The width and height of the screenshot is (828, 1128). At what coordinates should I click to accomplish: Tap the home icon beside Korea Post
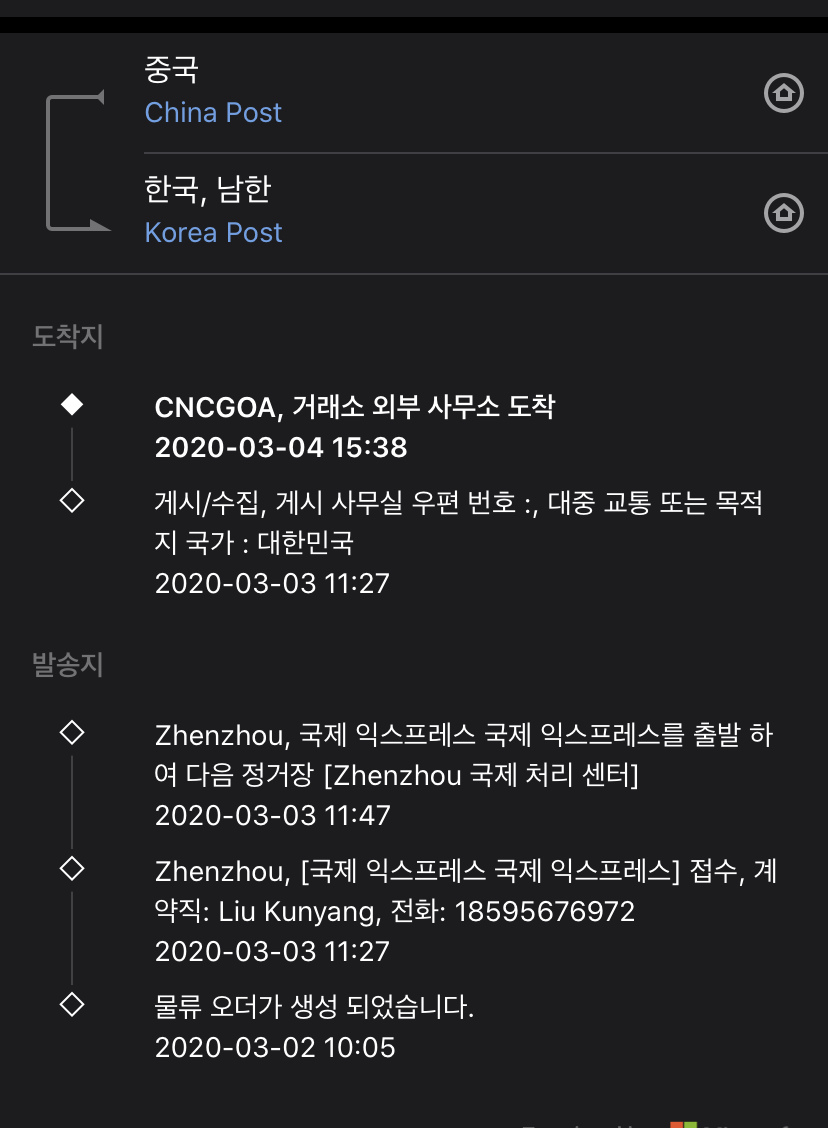coord(784,212)
